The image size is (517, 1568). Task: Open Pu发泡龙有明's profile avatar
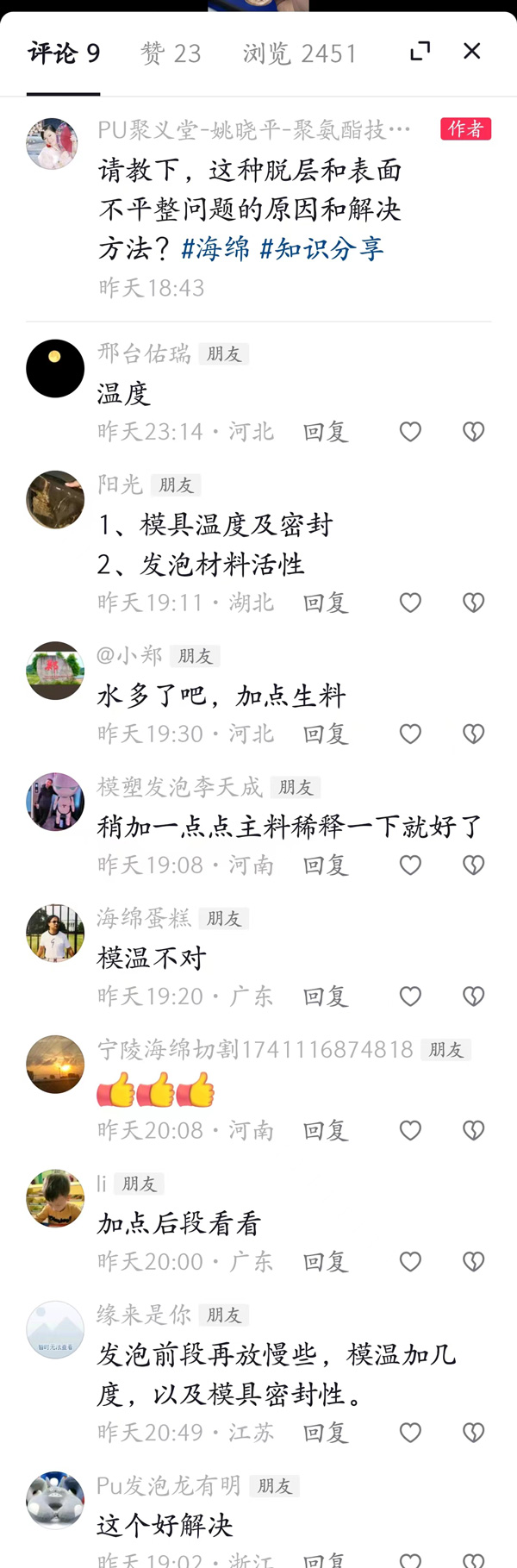55,1501
